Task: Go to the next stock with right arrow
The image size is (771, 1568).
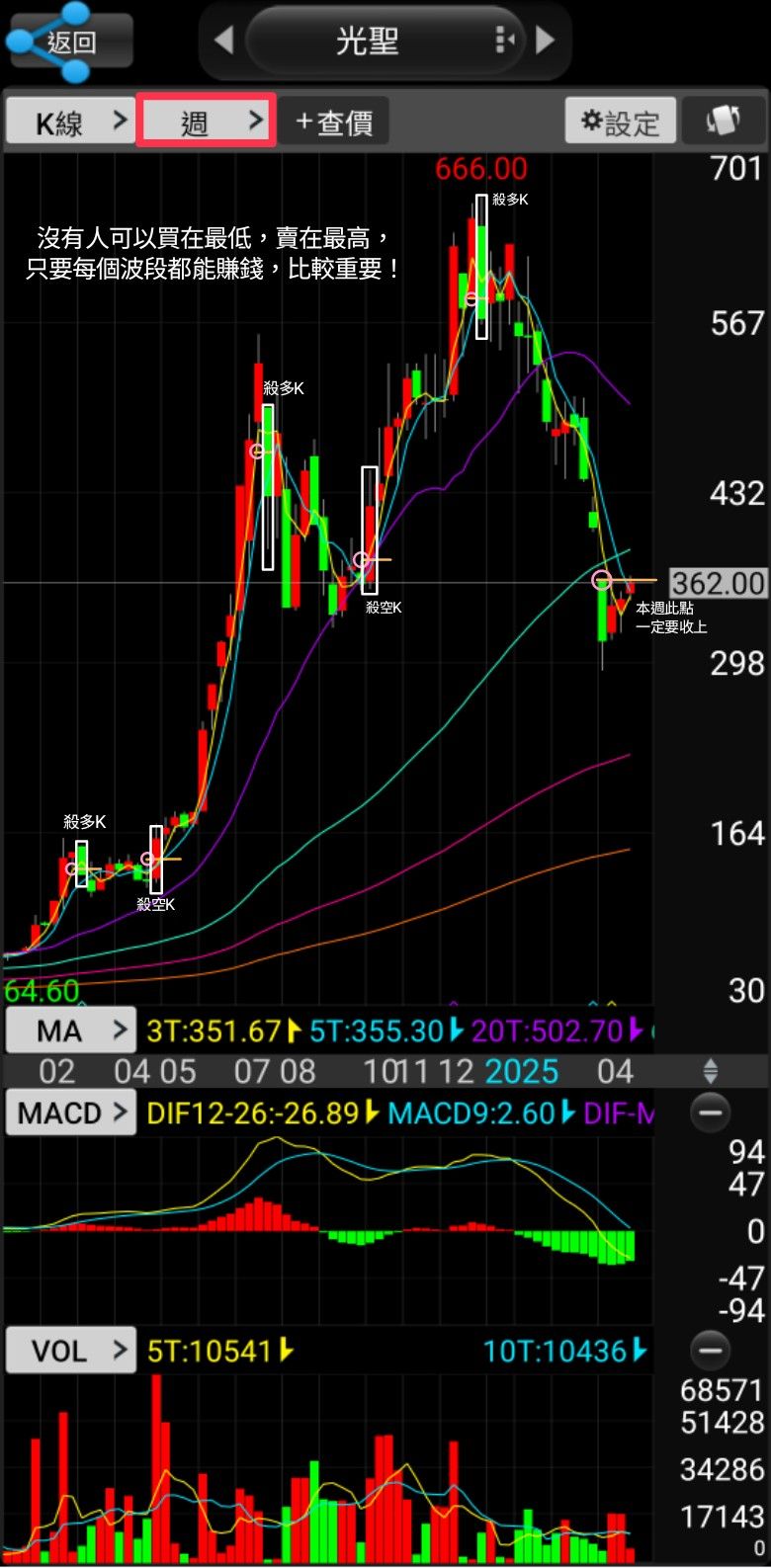Action: coord(545,41)
